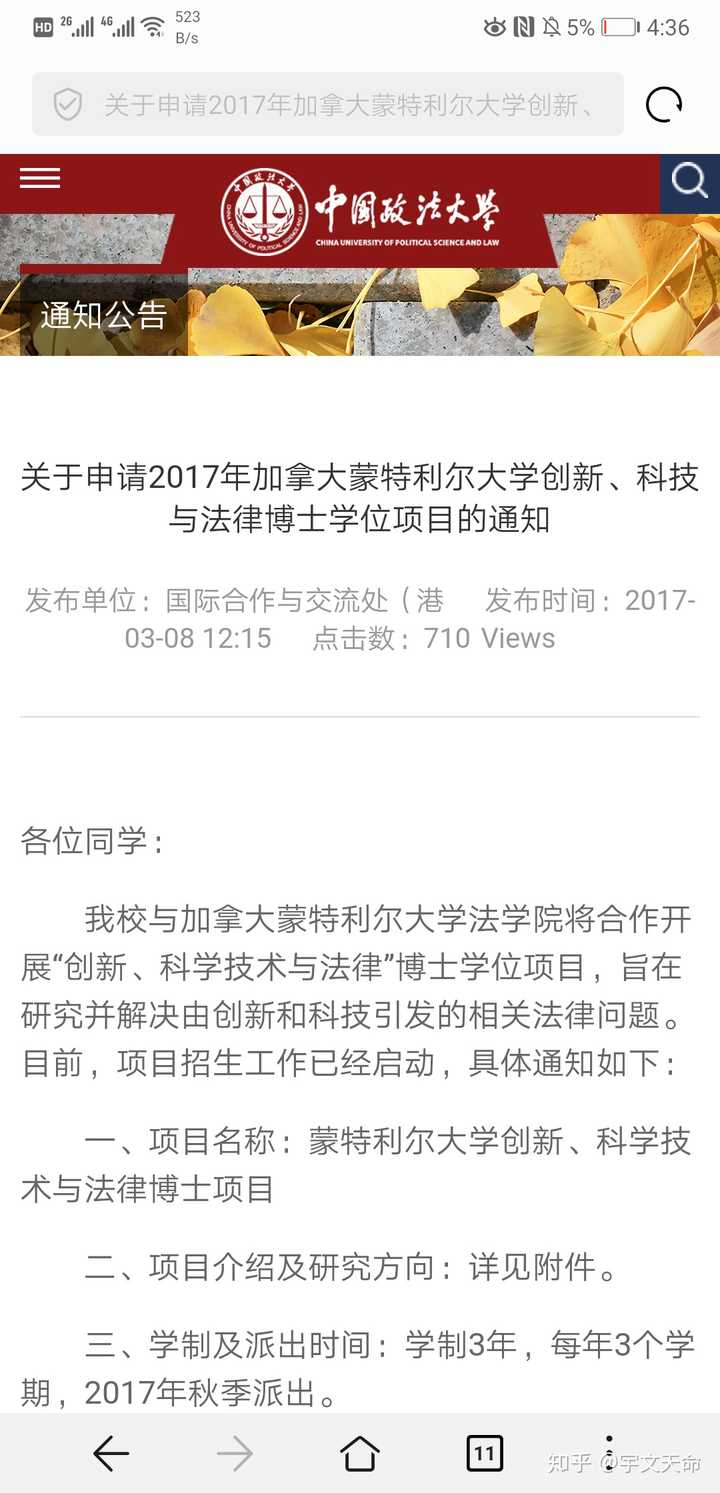This screenshot has width=720, height=1493.
Task: Open the site search magnifier
Action: tap(689, 182)
